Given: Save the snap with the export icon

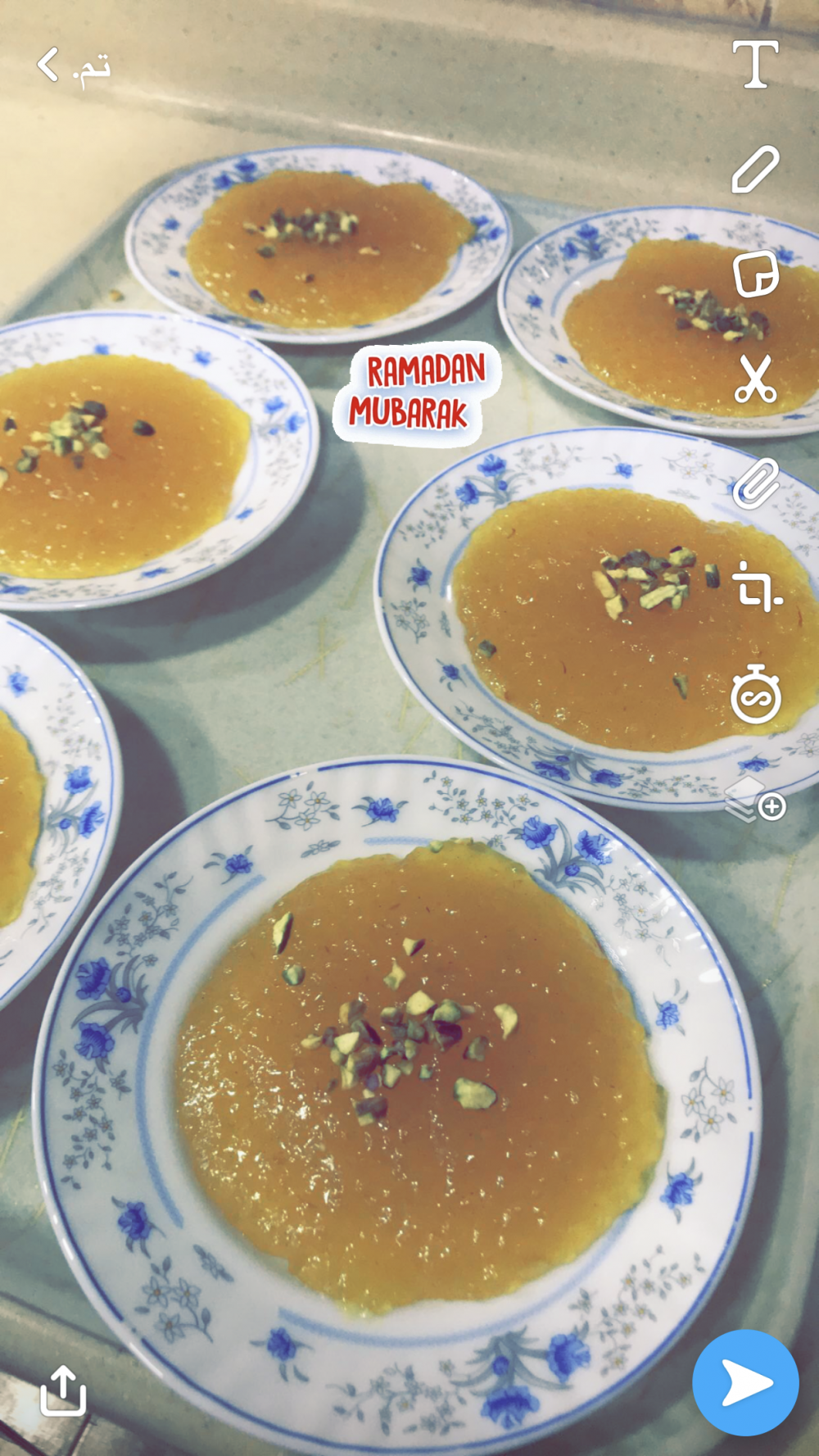Looking at the screenshot, I should (63, 1390).
